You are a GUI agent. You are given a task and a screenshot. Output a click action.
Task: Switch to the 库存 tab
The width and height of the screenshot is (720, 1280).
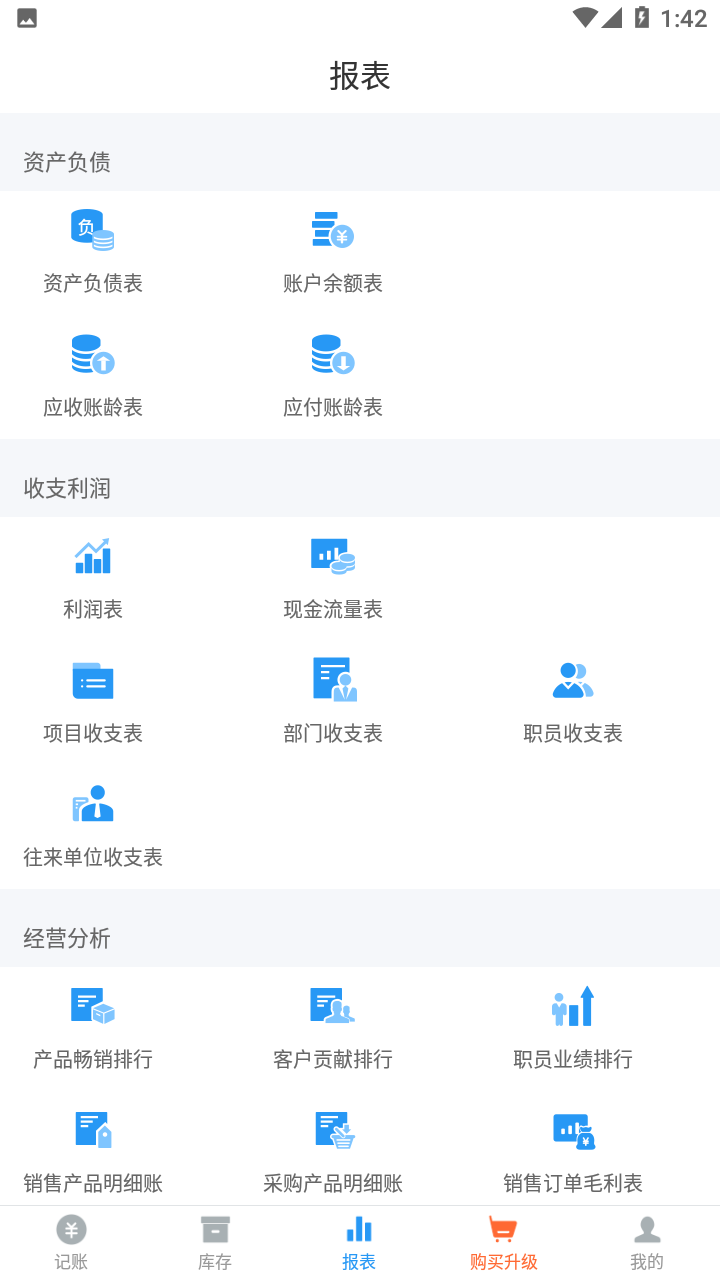point(215,1243)
